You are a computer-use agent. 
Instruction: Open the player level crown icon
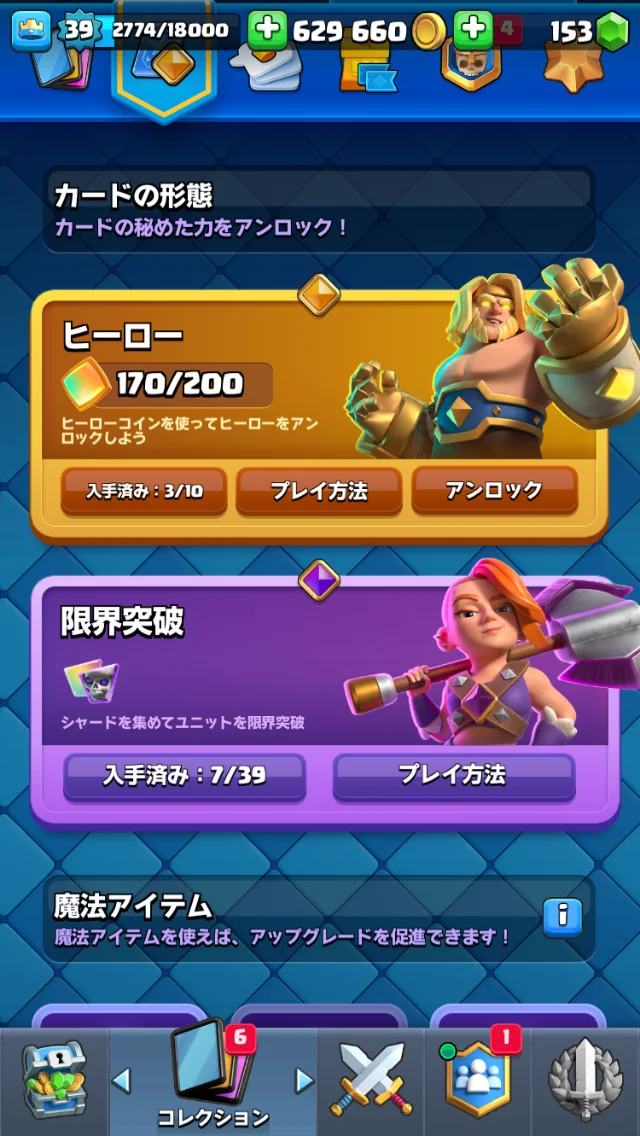click(x=31, y=31)
